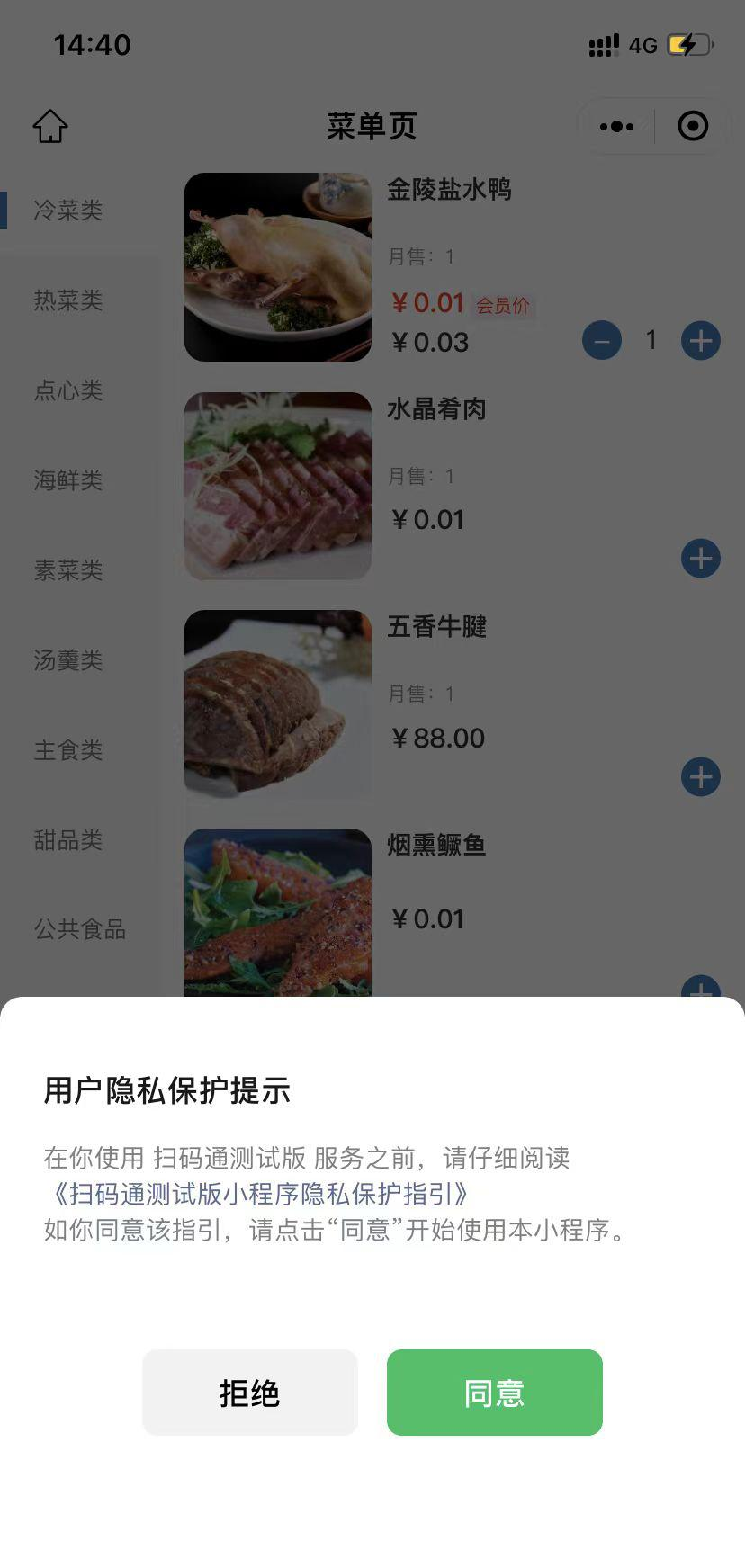
Task: Select the 主食类 category
Action: (68, 750)
